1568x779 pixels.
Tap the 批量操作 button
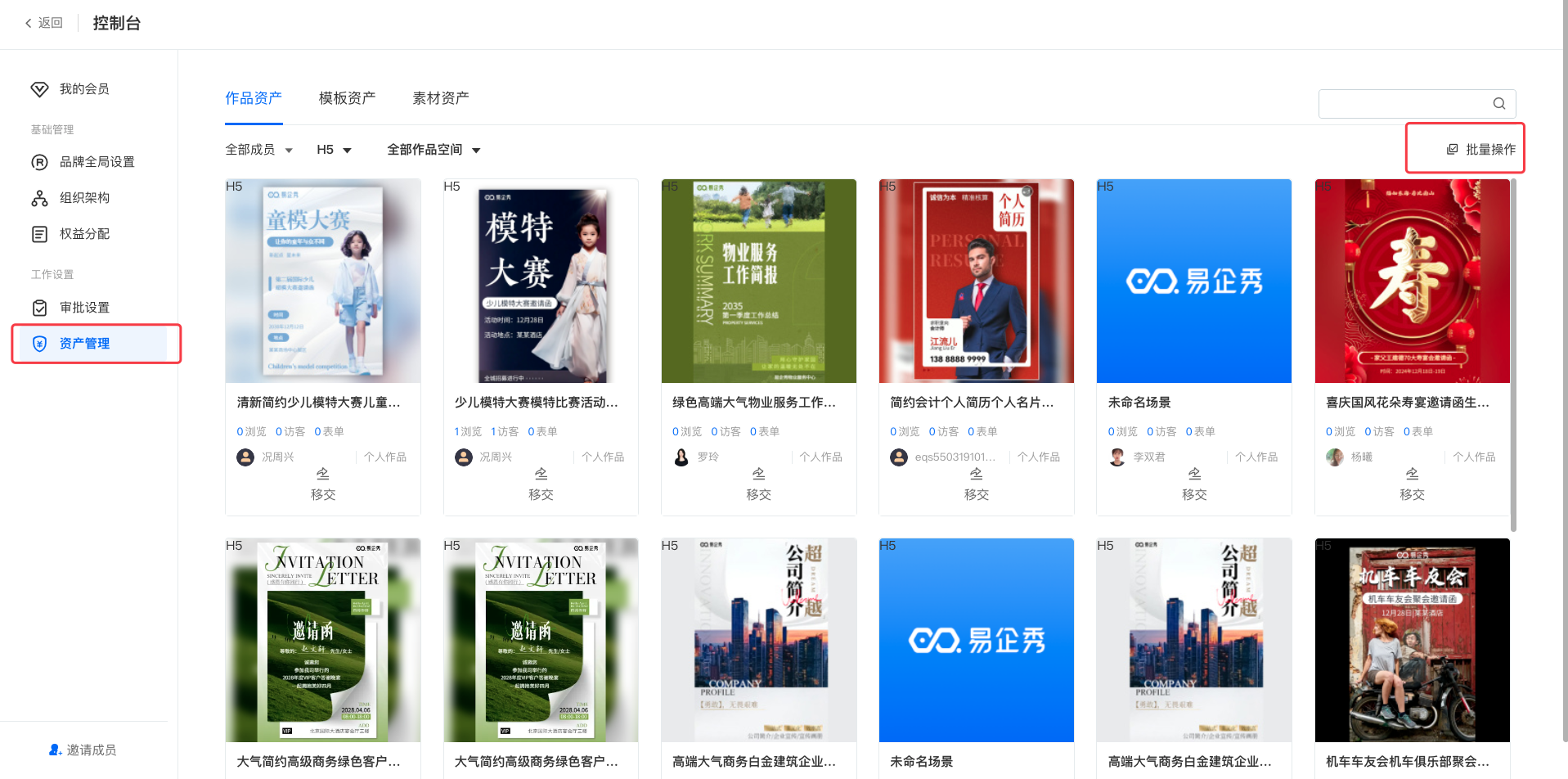[1480, 150]
